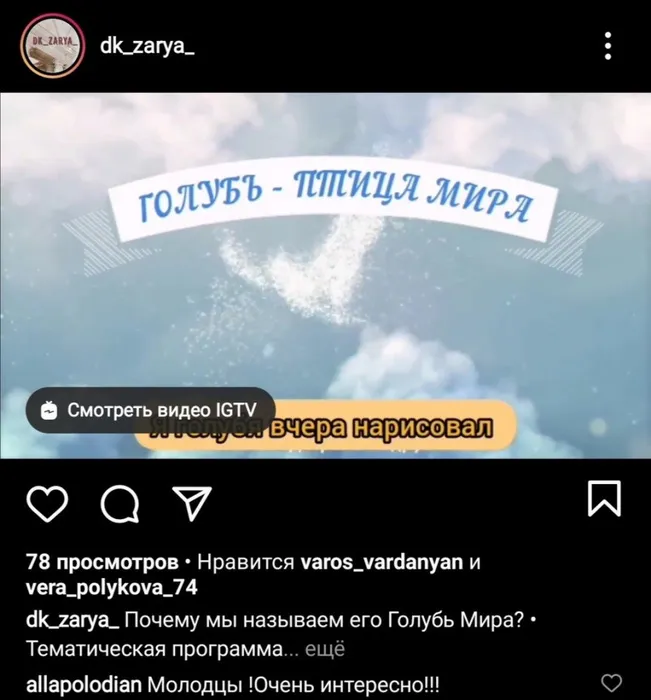Viewport: 651px width, 700px height.
Task: Like this post with the heart icon
Action: (x=46, y=503)
